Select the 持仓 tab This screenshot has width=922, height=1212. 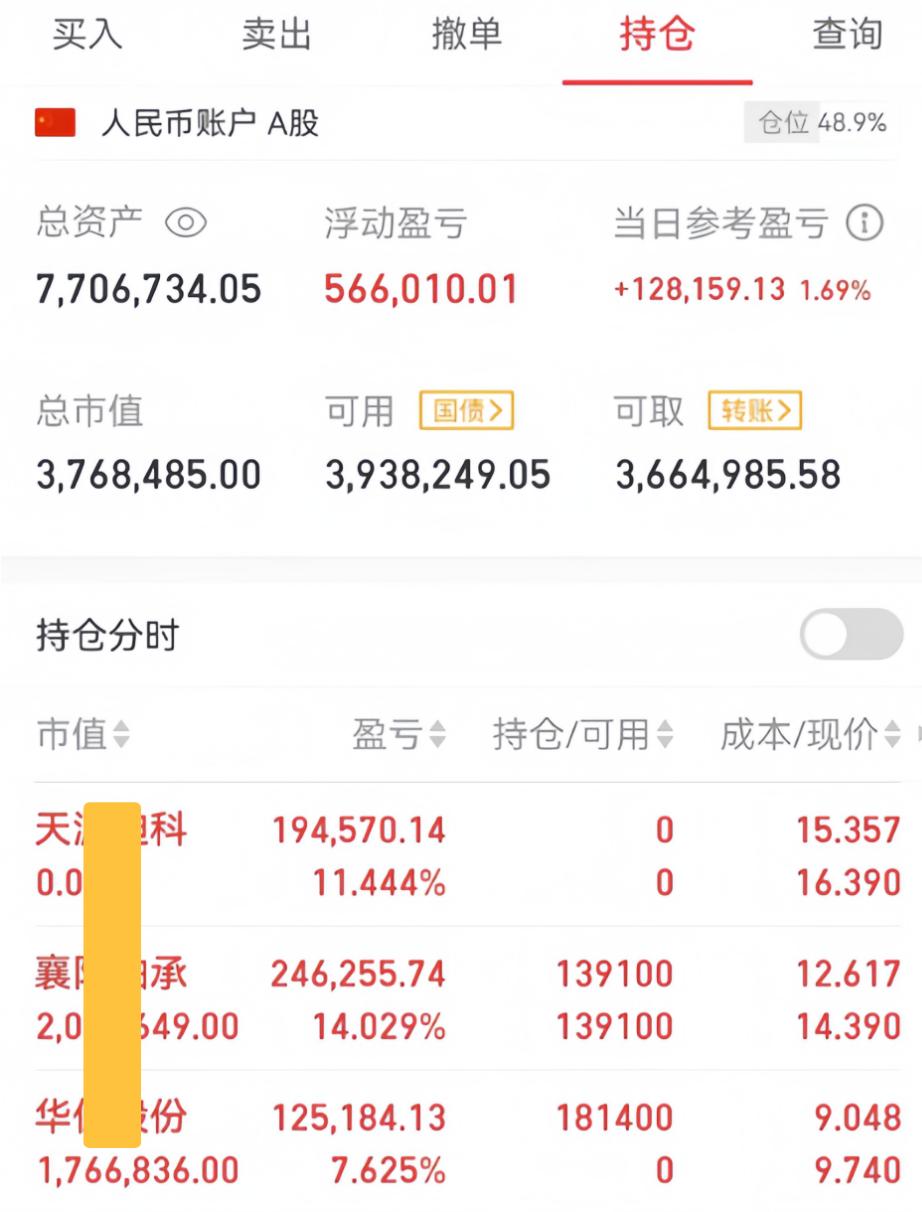(657, 35)
